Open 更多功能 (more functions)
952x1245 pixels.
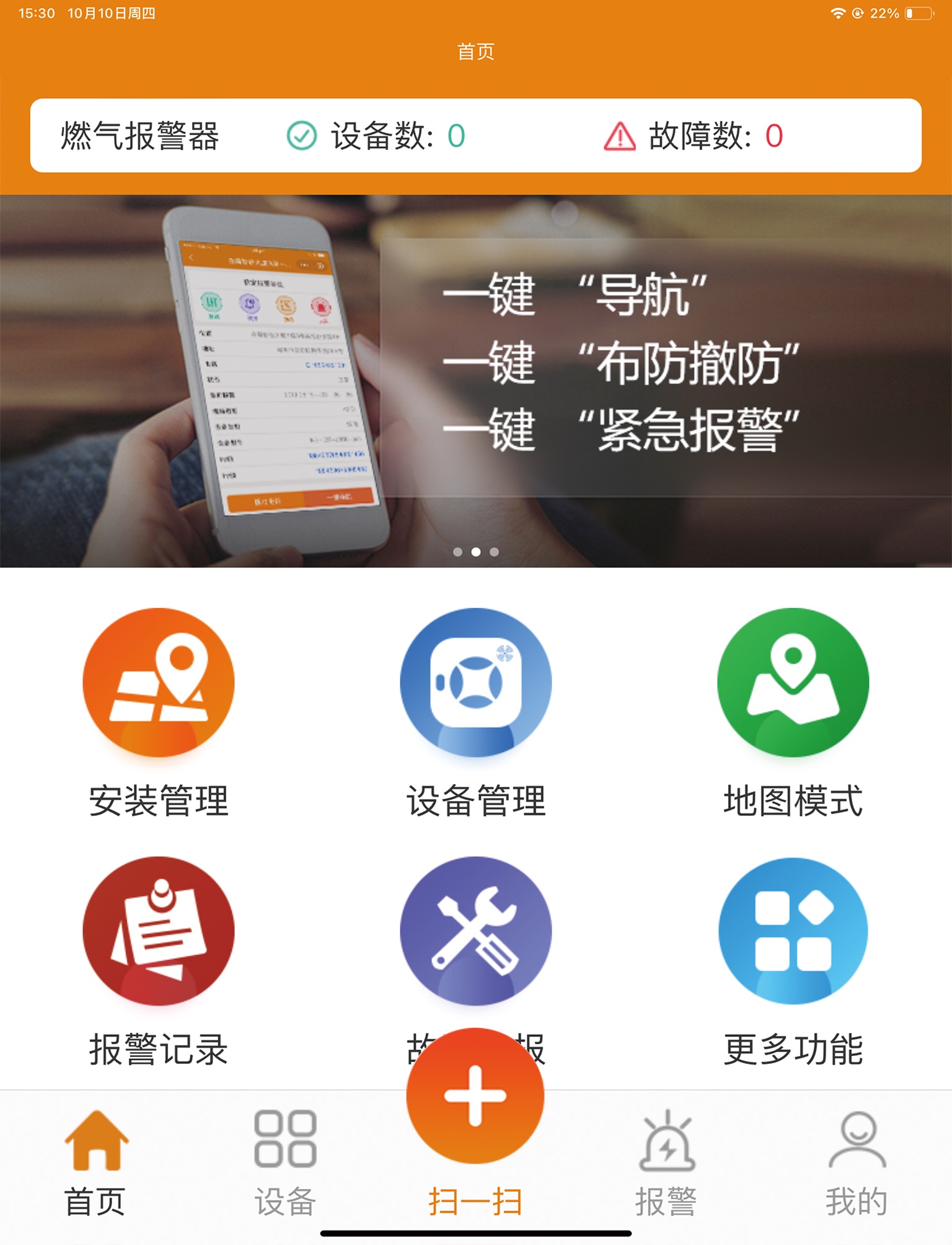[793, 930]
